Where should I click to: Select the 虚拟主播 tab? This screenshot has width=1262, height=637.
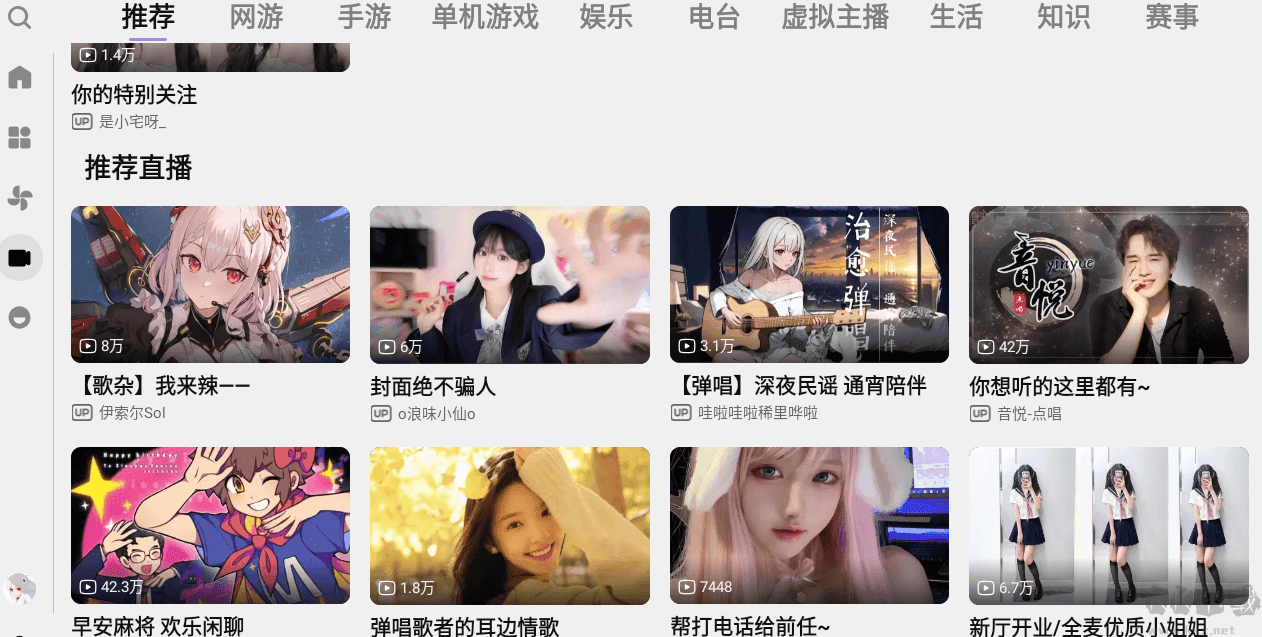click(835, 17)
